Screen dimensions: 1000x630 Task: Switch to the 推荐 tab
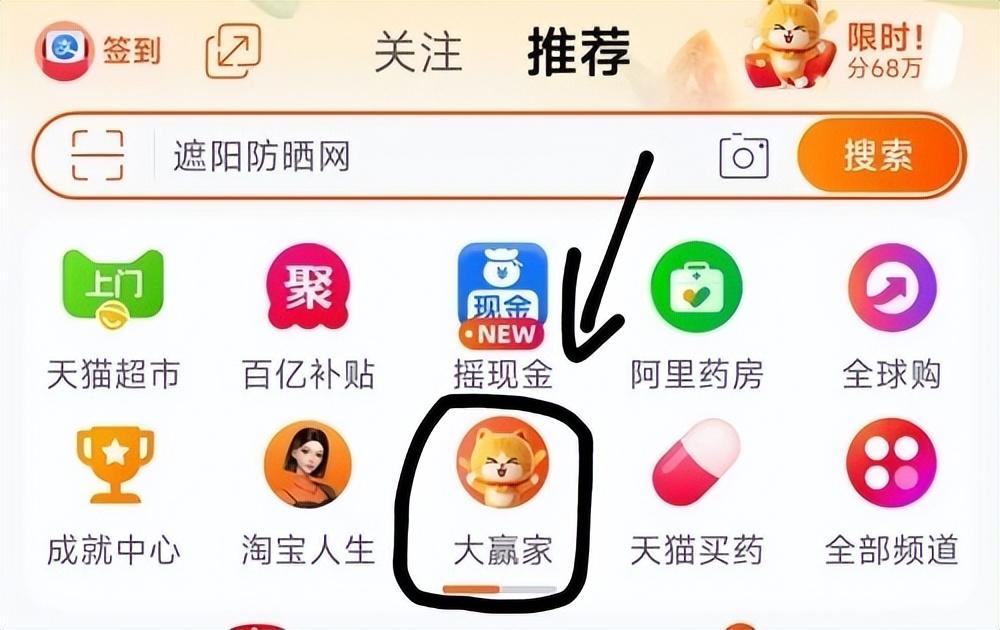579,52
